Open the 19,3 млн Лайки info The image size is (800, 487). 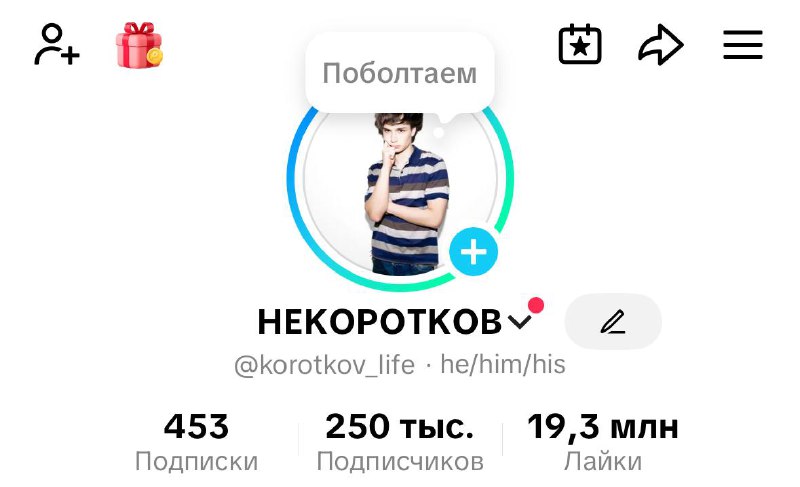602,442
